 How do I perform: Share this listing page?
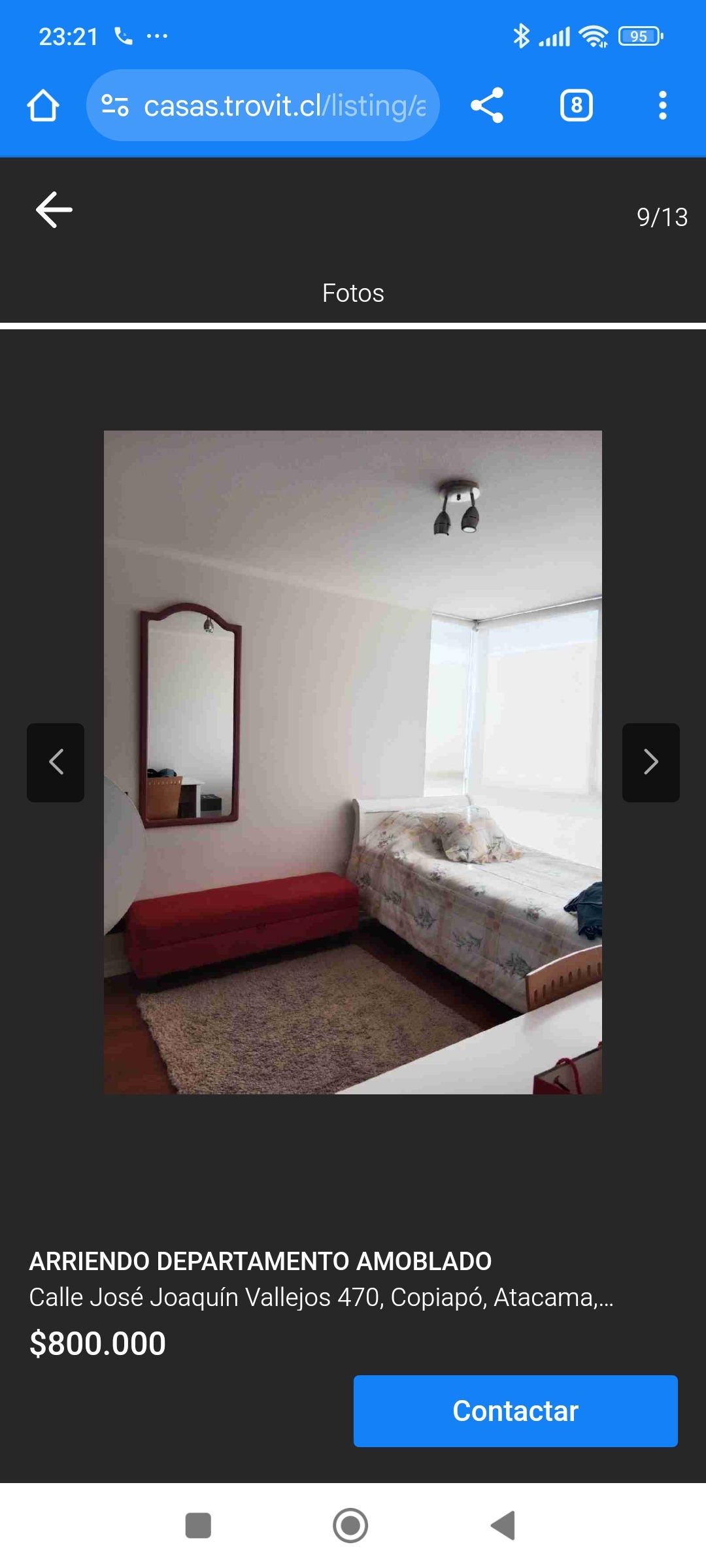pyautogui.click(x=487, y=106)
